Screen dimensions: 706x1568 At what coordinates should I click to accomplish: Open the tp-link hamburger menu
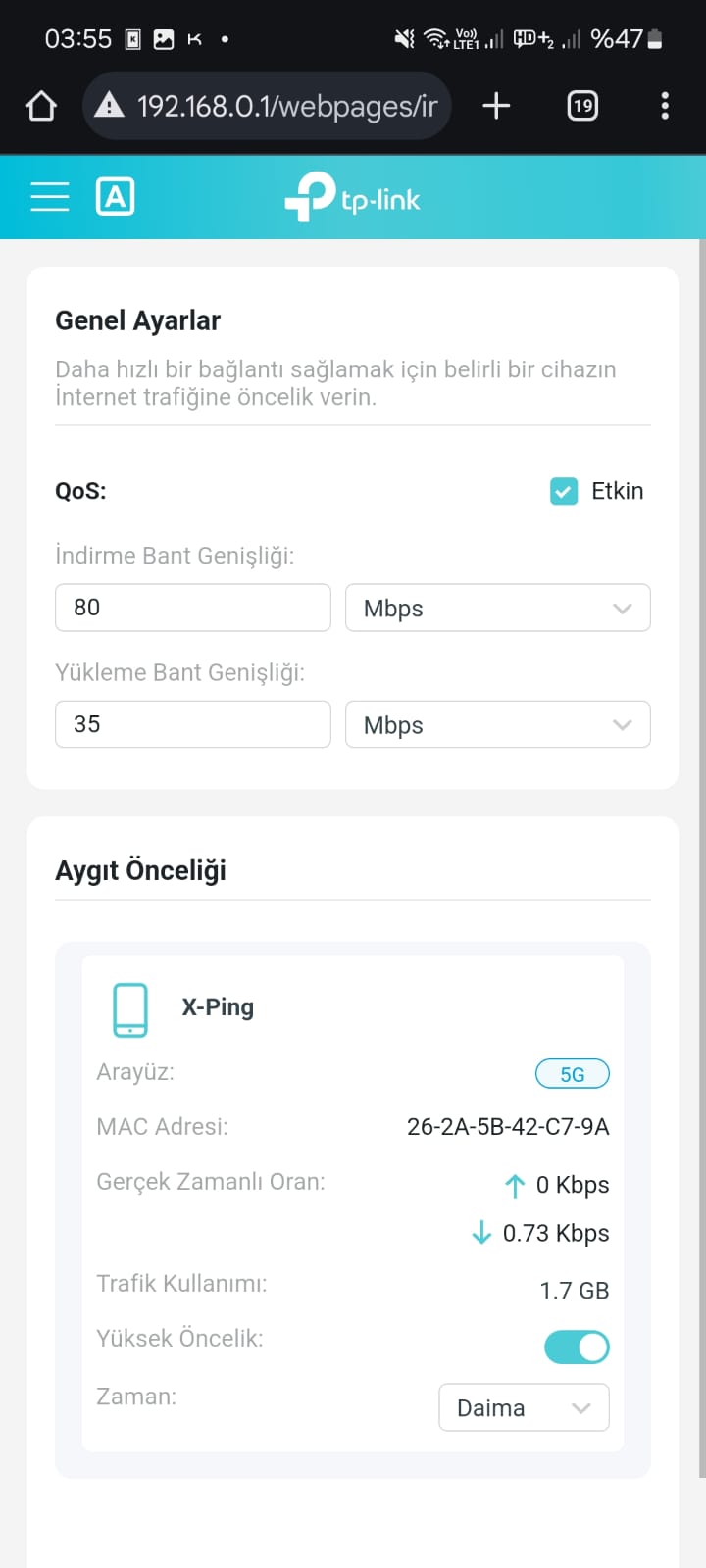(x=49, y=197)
